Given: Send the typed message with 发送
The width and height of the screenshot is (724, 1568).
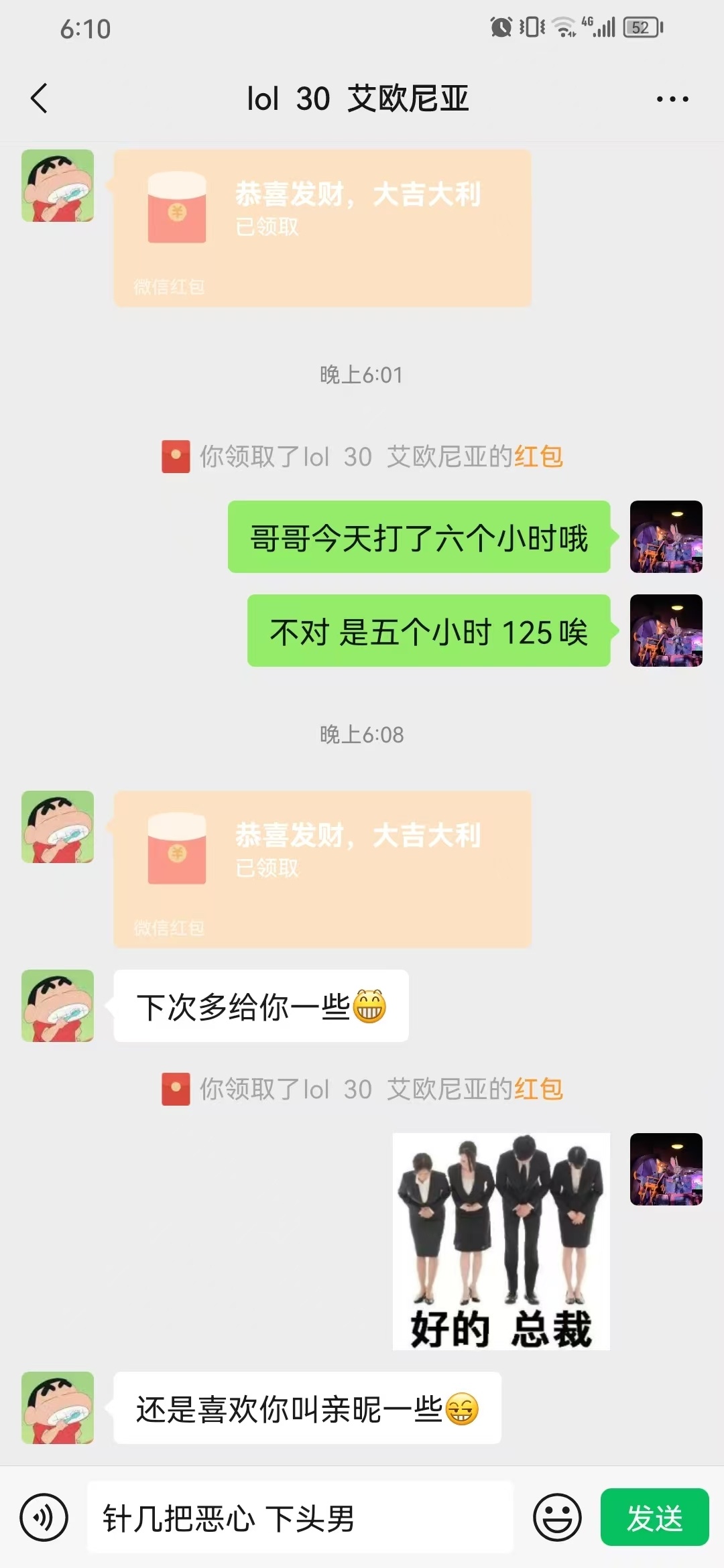Looking at the screenshot, I should coord(654,1518).
